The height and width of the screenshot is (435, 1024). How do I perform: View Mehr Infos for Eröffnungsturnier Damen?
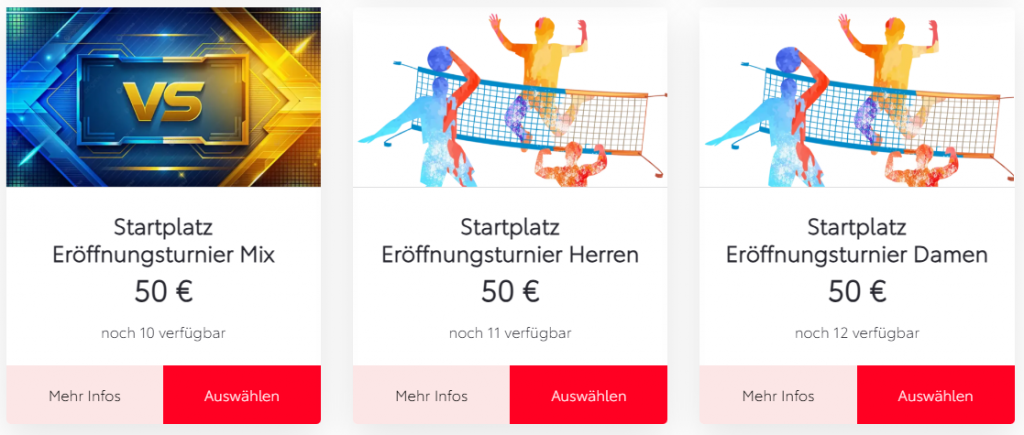point(778,395)
